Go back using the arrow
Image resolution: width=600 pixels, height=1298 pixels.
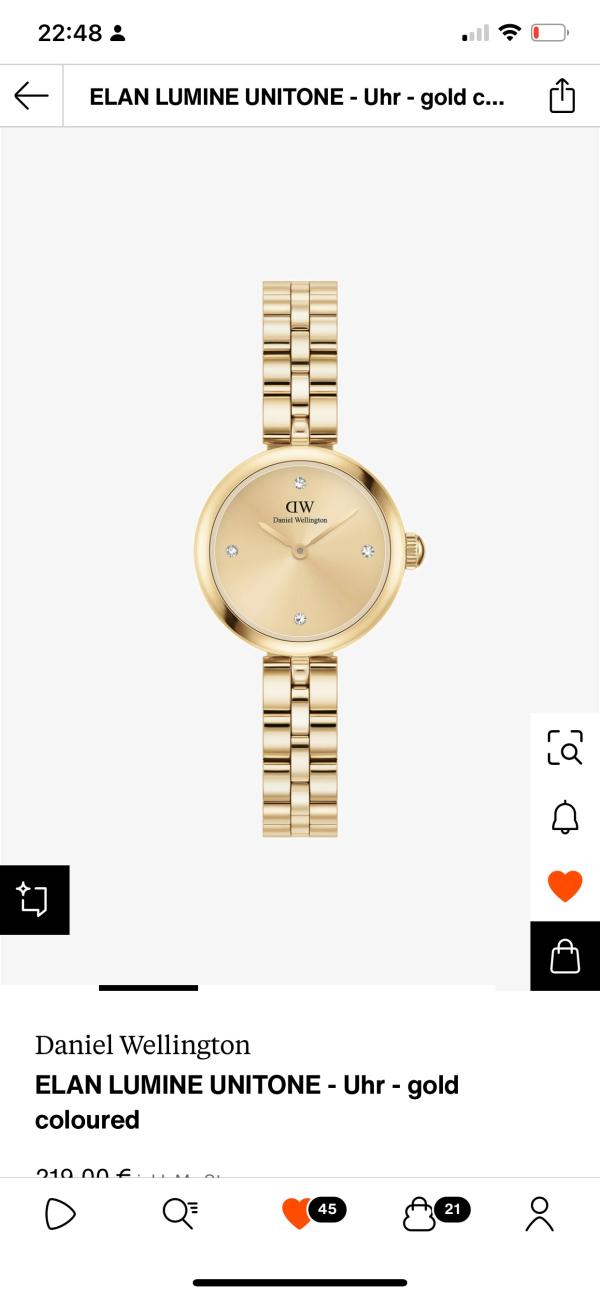[31, 96]
